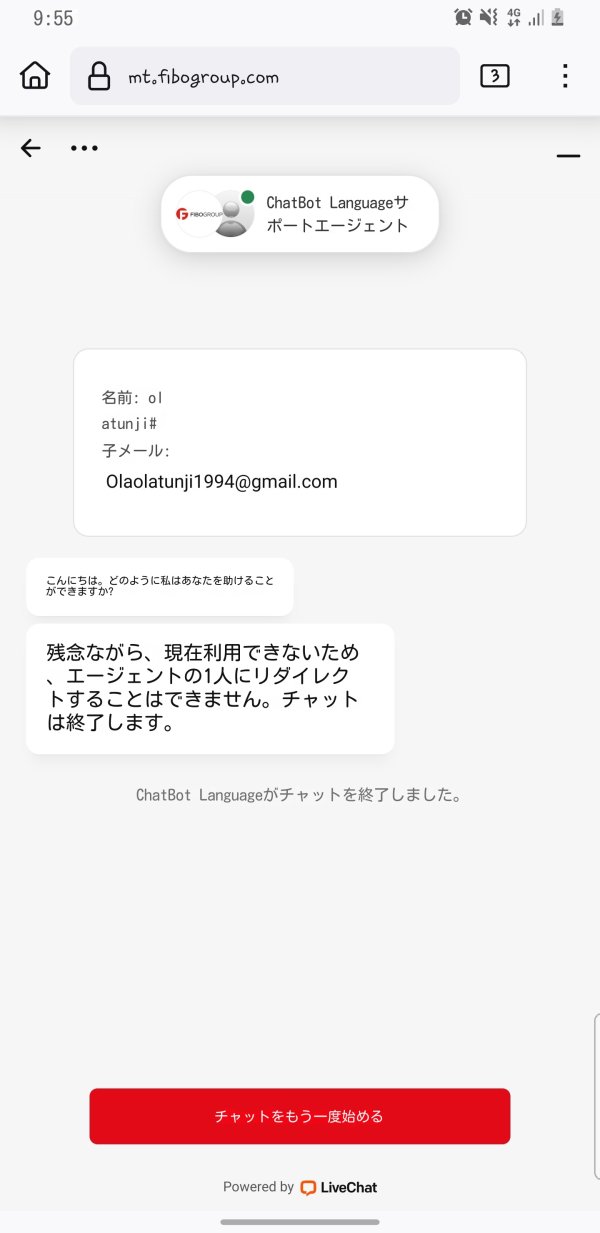This screenshot has height=1233, width=600.
Task: Open the browser tab switcher showing 3
Action: click(x=495, y=76)
